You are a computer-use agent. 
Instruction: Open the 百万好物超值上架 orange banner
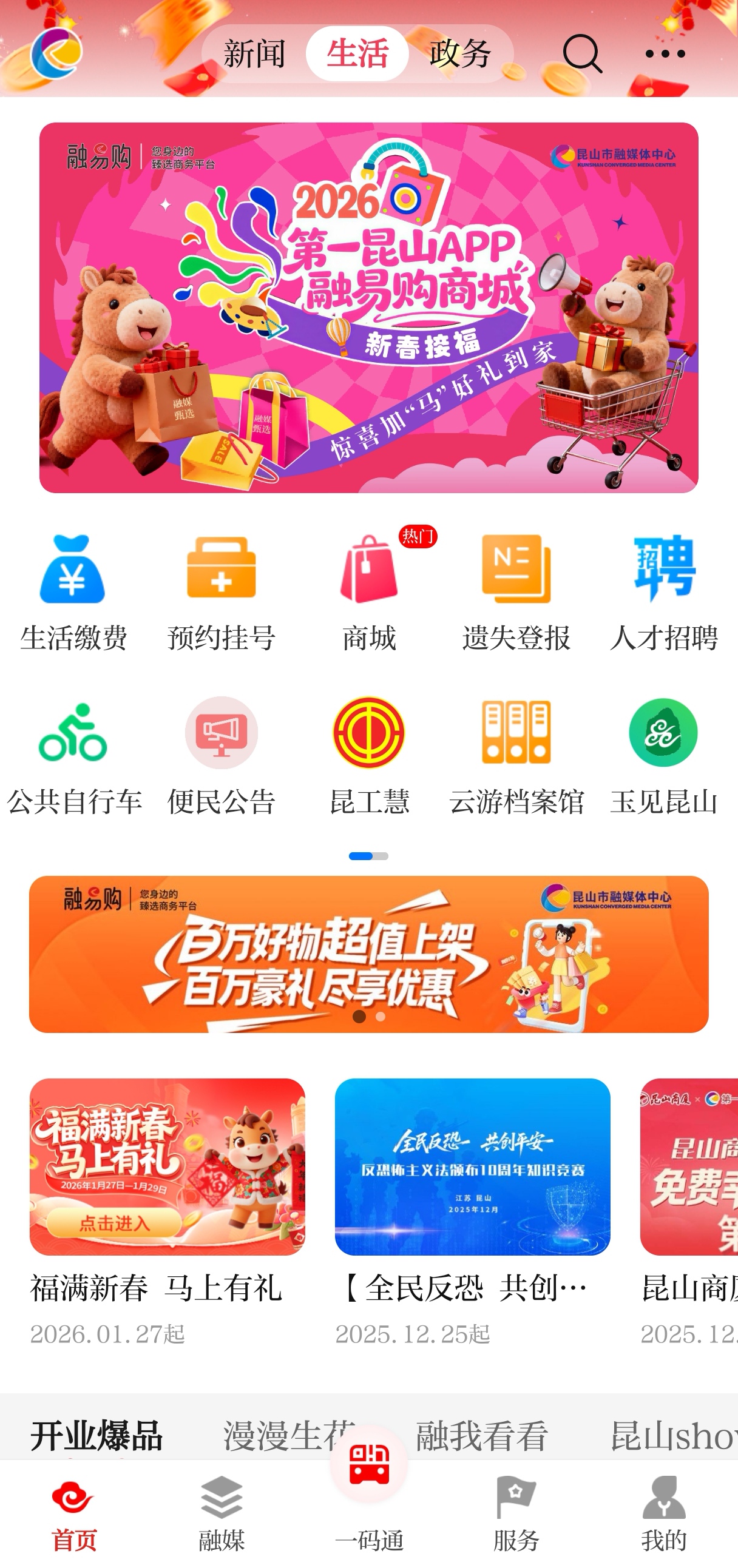[368, 954]
